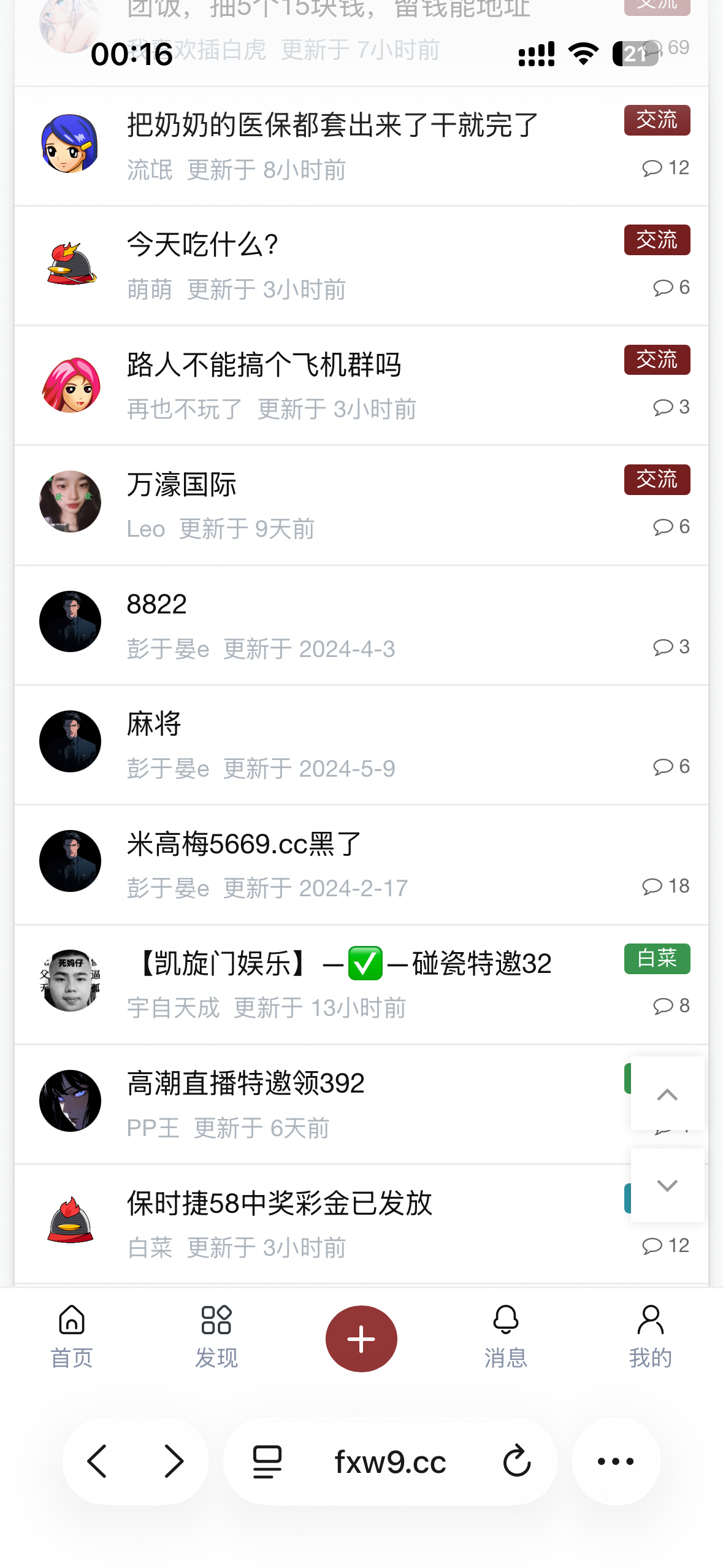Create a new post with the plus button

coord(361,1339)
